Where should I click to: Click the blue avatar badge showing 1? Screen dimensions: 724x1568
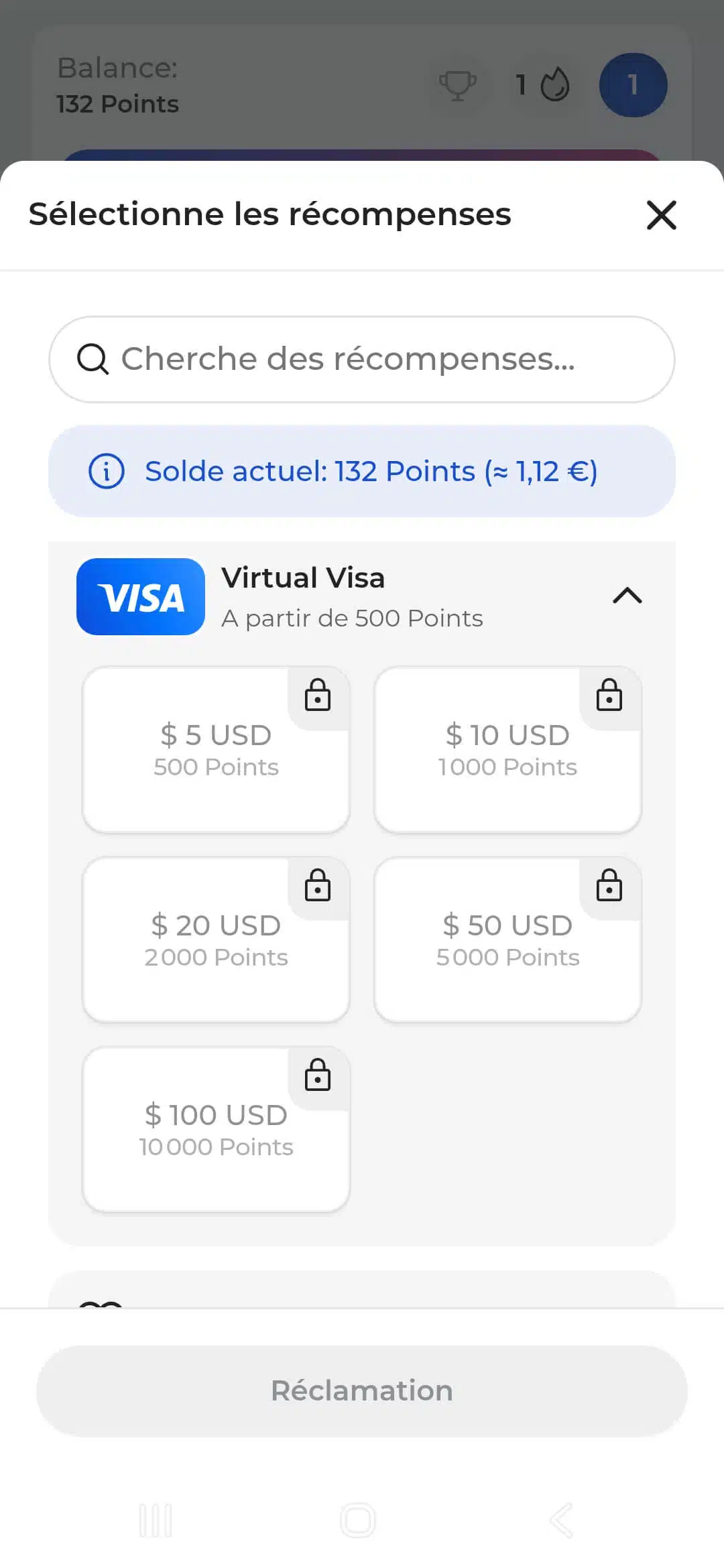632,84
